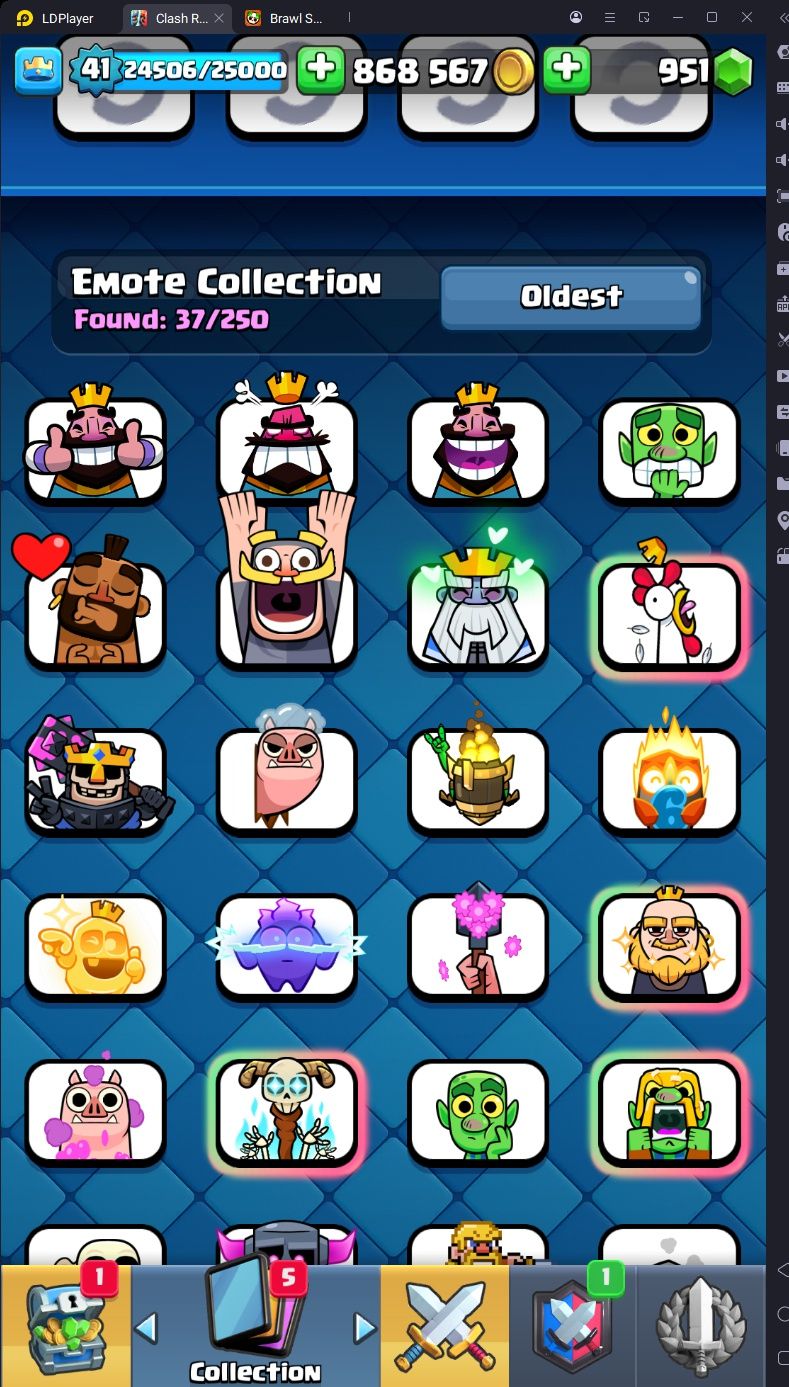Select the Hog Rider heart kiss emote
The height and width of the screenshot is (1387, 789).
95,612
